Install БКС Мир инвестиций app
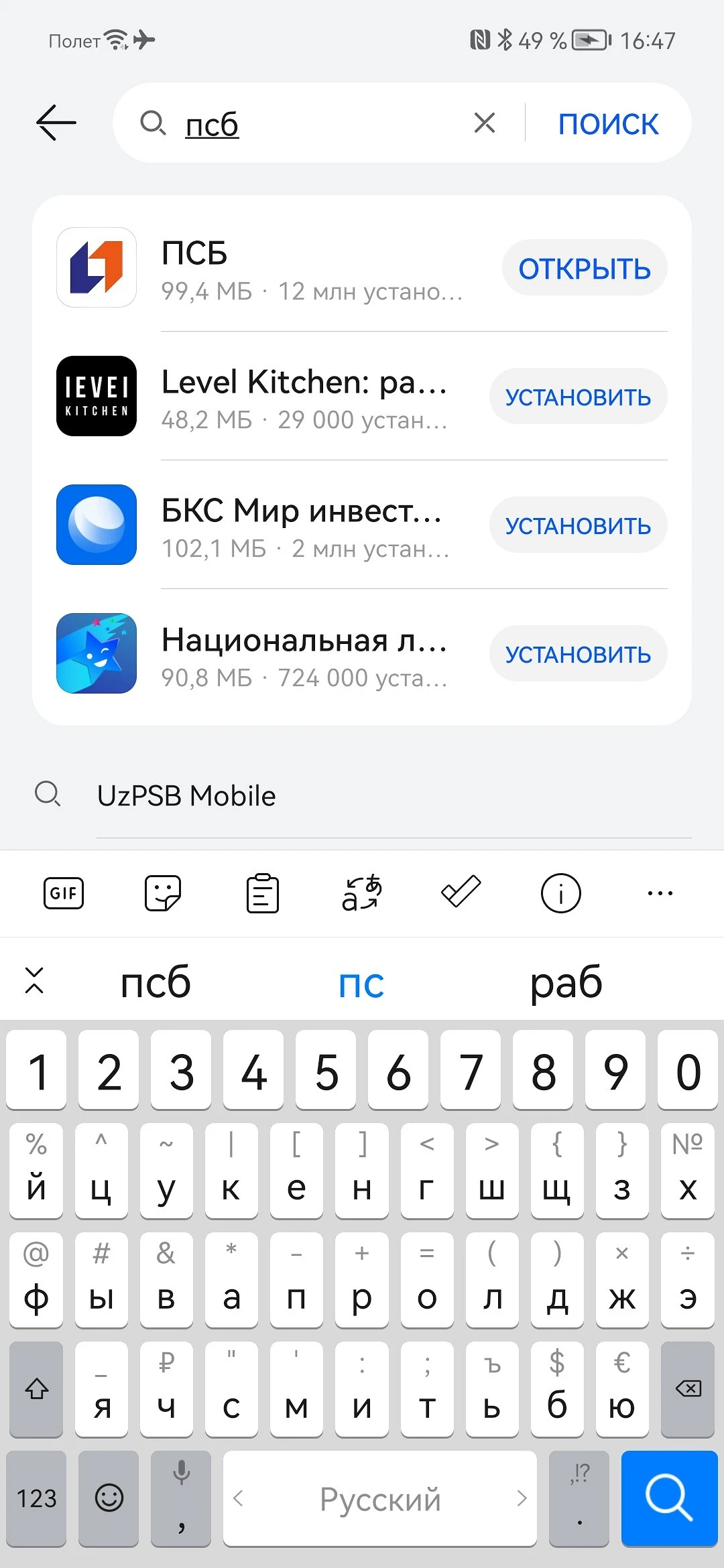 [x=578, y=525]
